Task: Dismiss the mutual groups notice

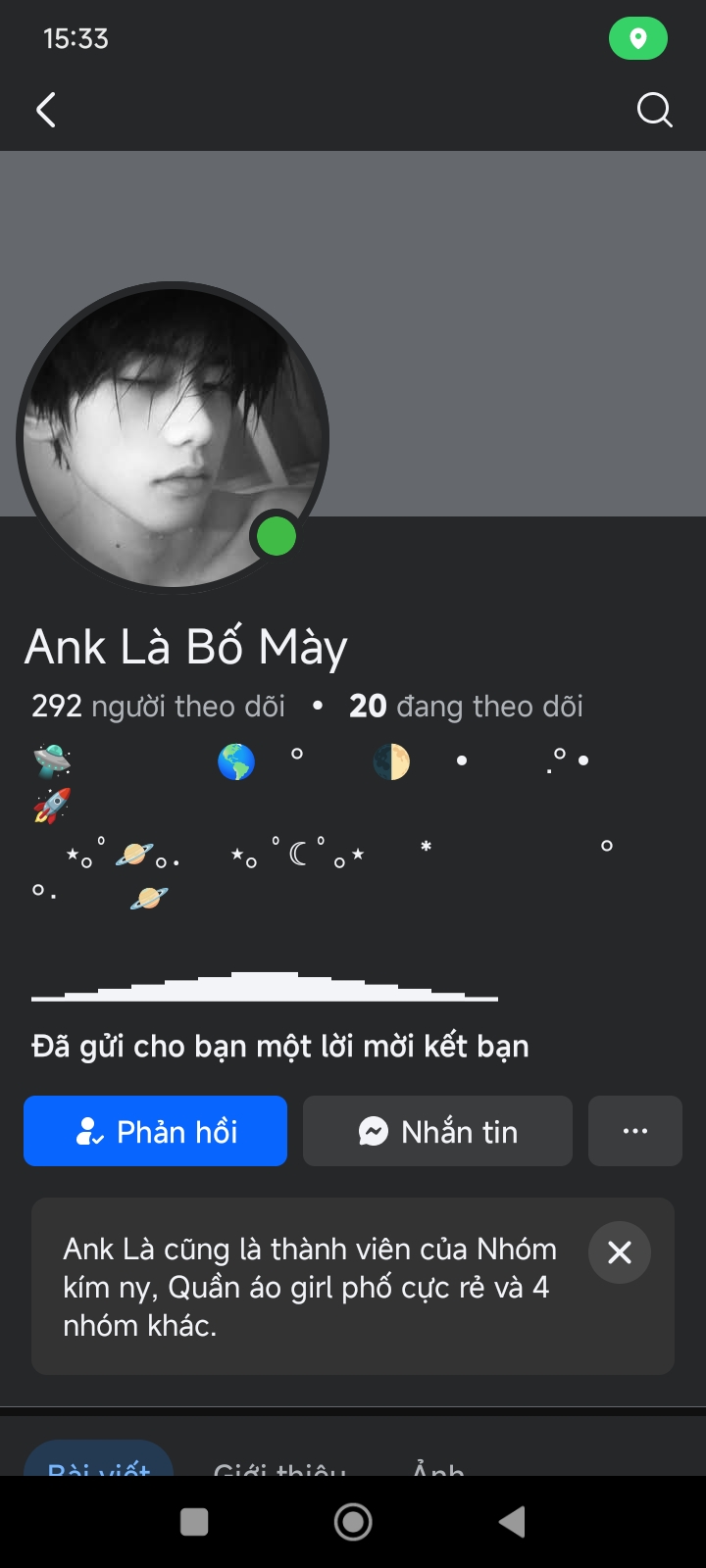Action: click(619, 1252)
